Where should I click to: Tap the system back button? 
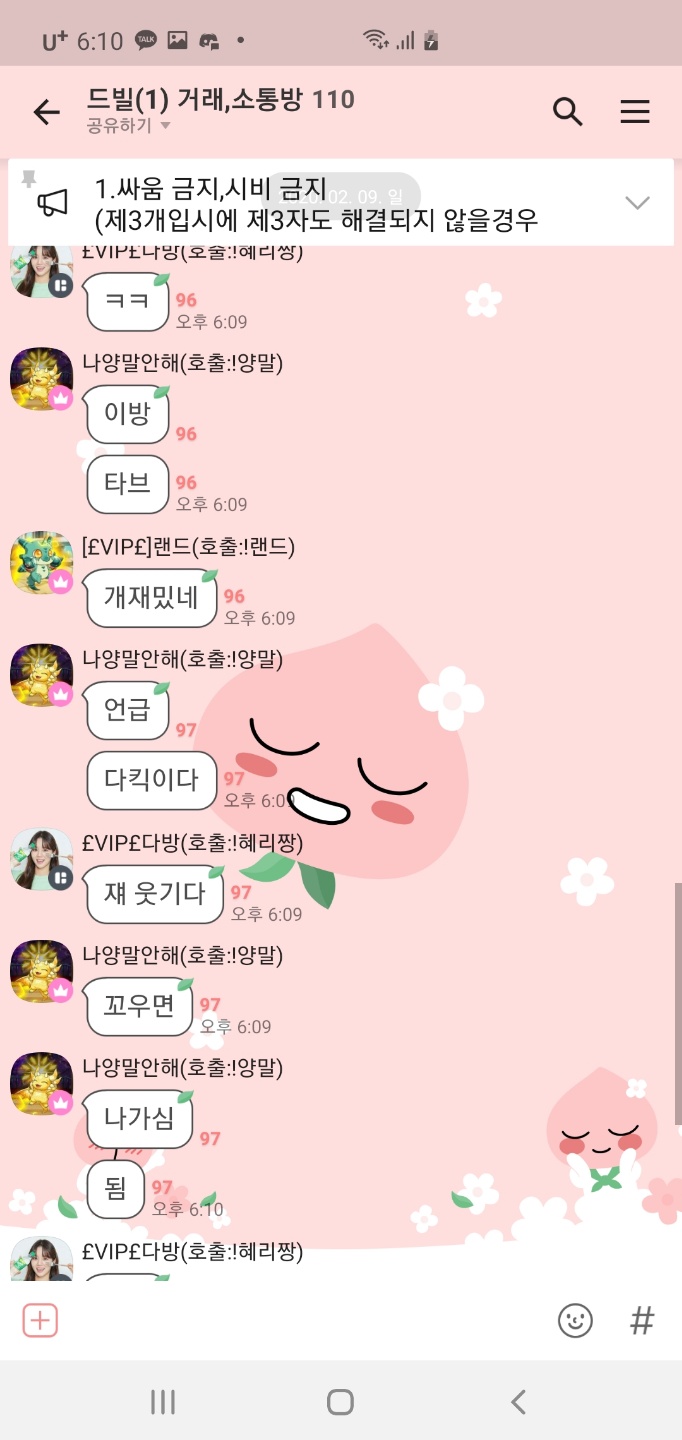pyautogui.click(x=518, y=1402)
